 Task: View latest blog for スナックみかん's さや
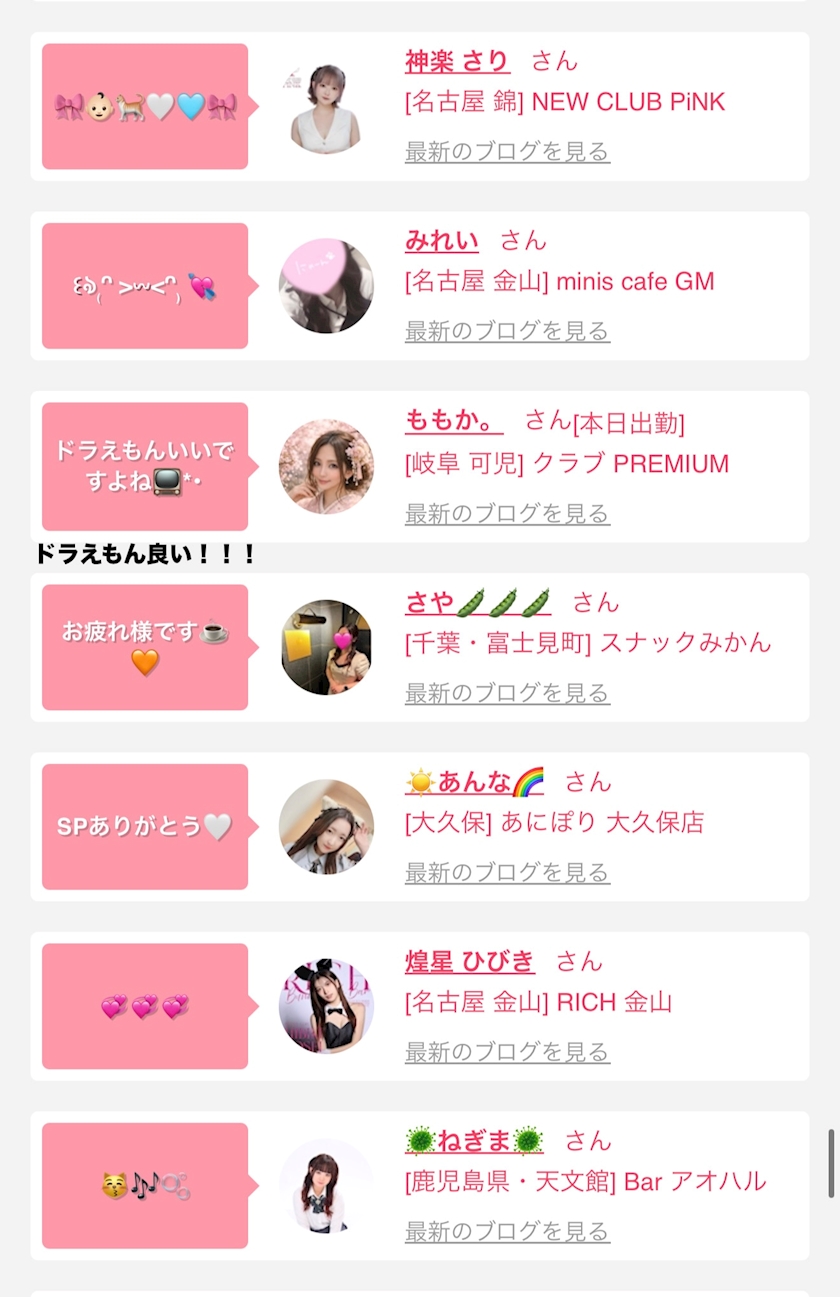tap(507, 693)
